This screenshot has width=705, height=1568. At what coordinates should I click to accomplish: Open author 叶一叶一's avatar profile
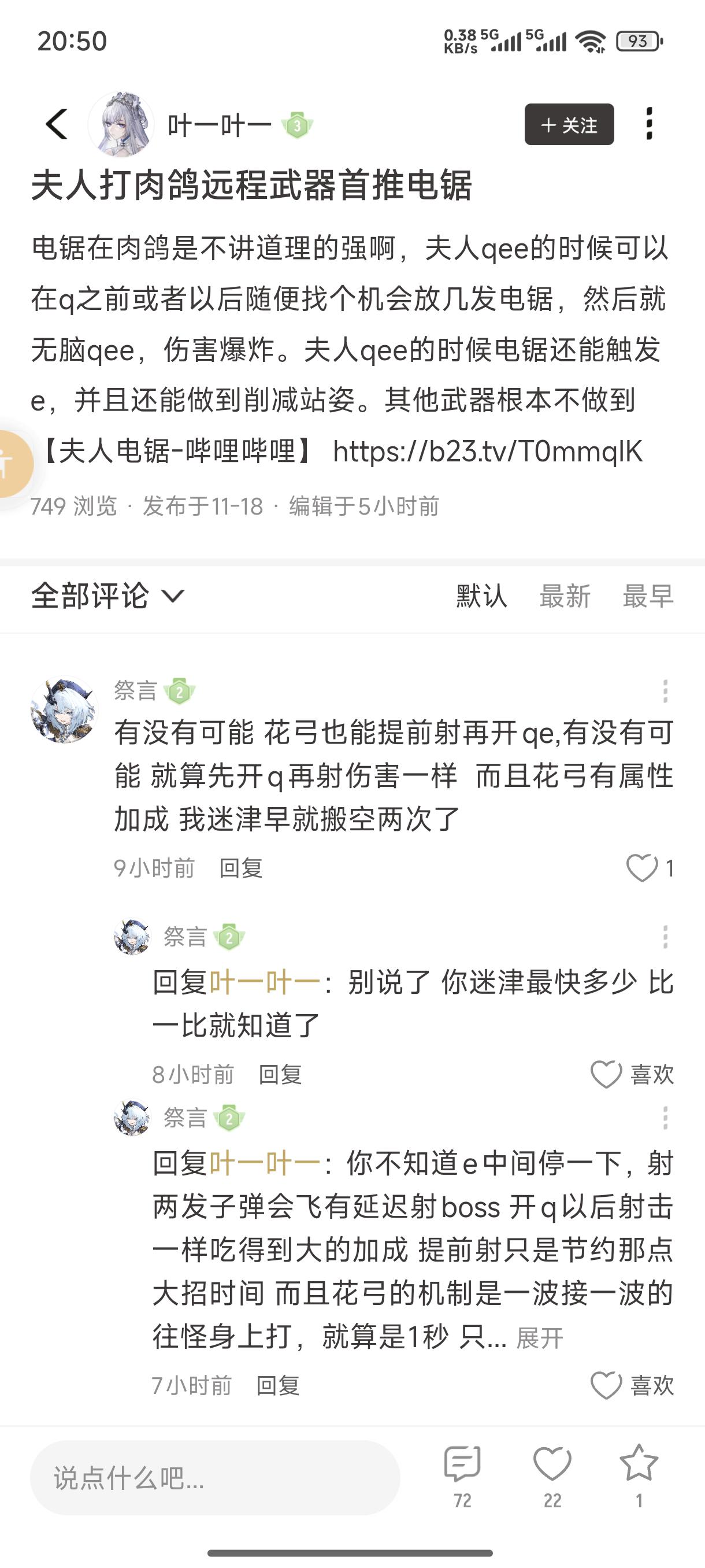tap(120, 125)
